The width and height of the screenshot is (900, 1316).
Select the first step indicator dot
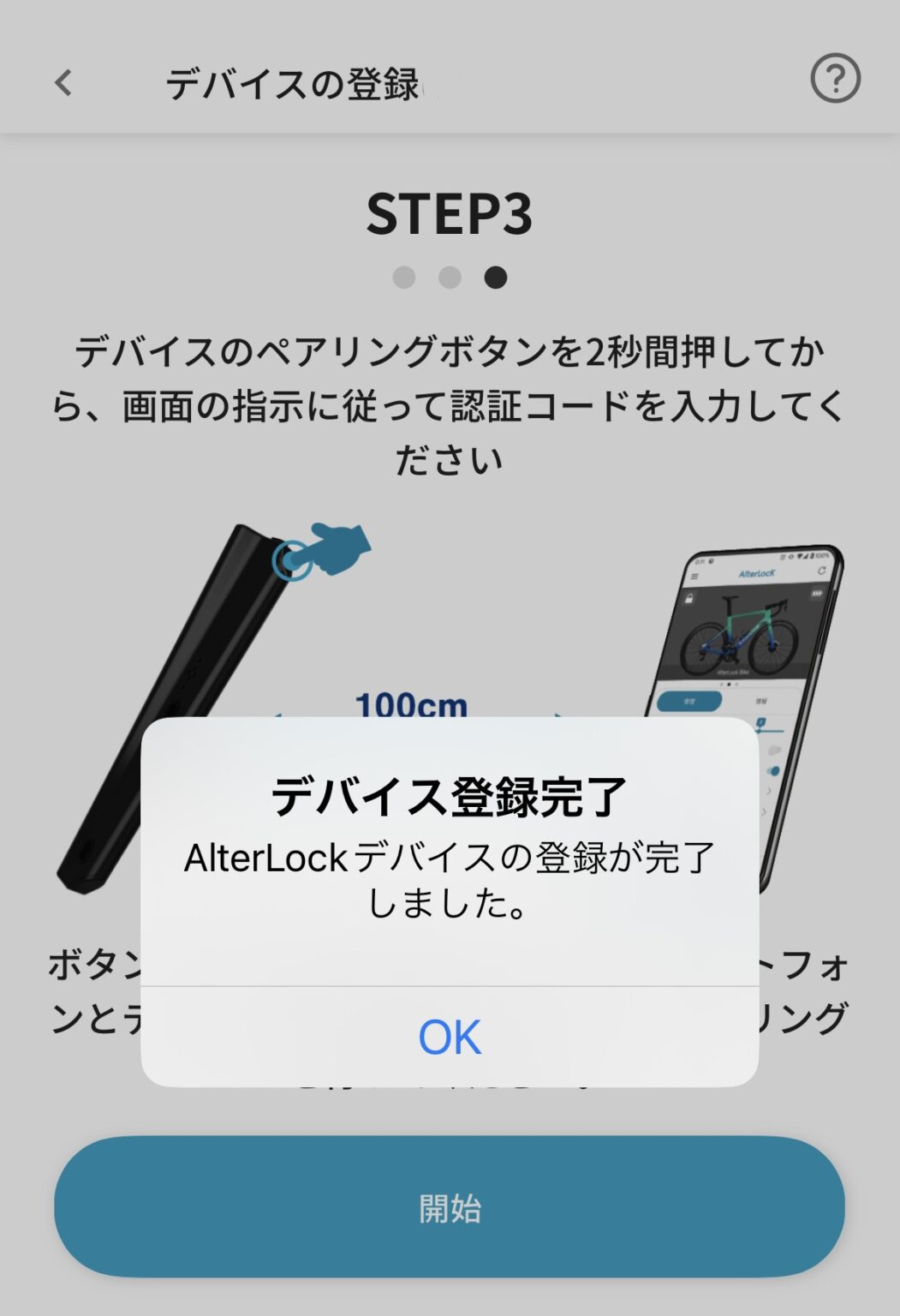click(x=402, y=275)
